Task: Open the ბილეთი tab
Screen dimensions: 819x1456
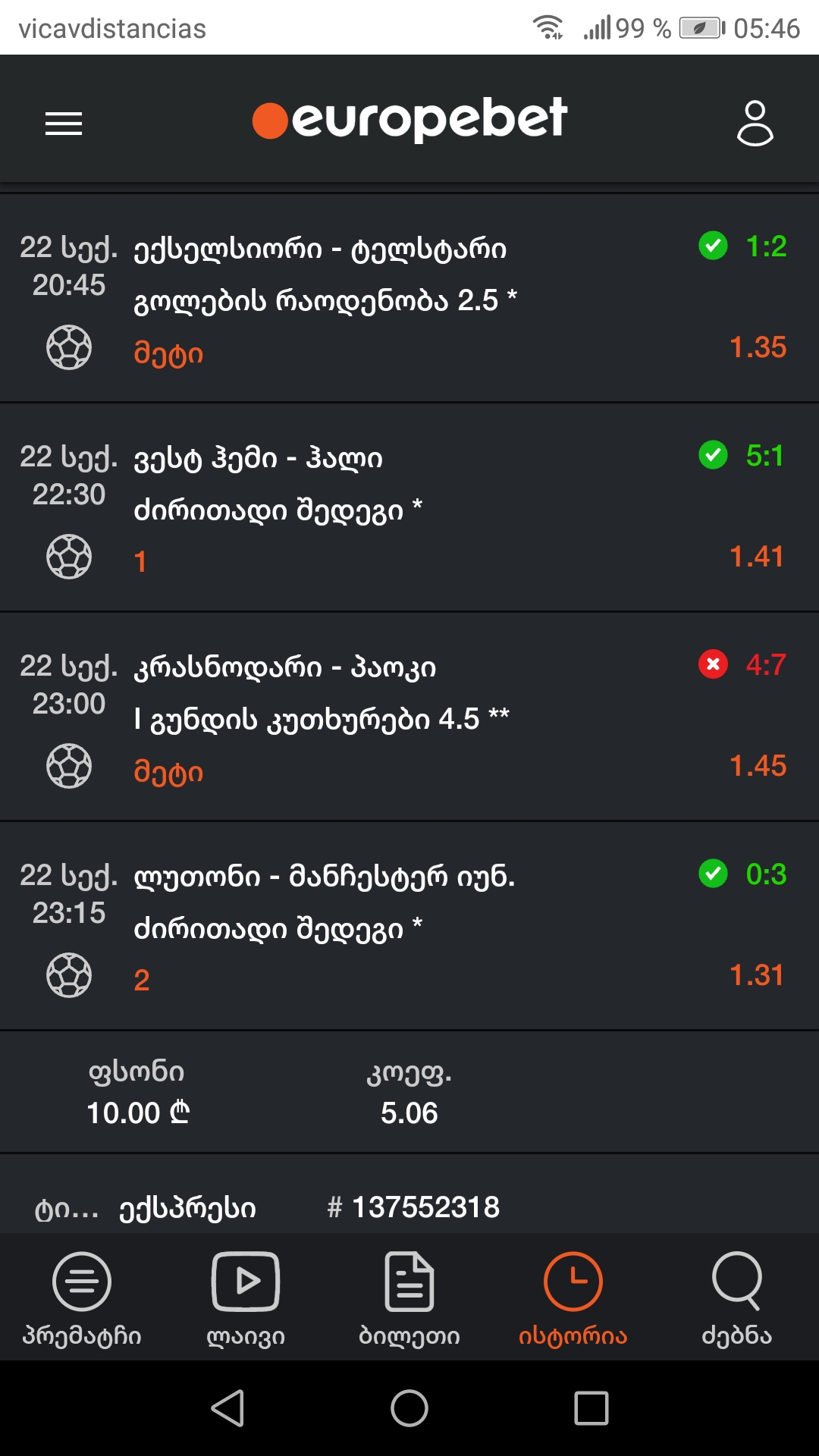Action: click(409, 1298)
